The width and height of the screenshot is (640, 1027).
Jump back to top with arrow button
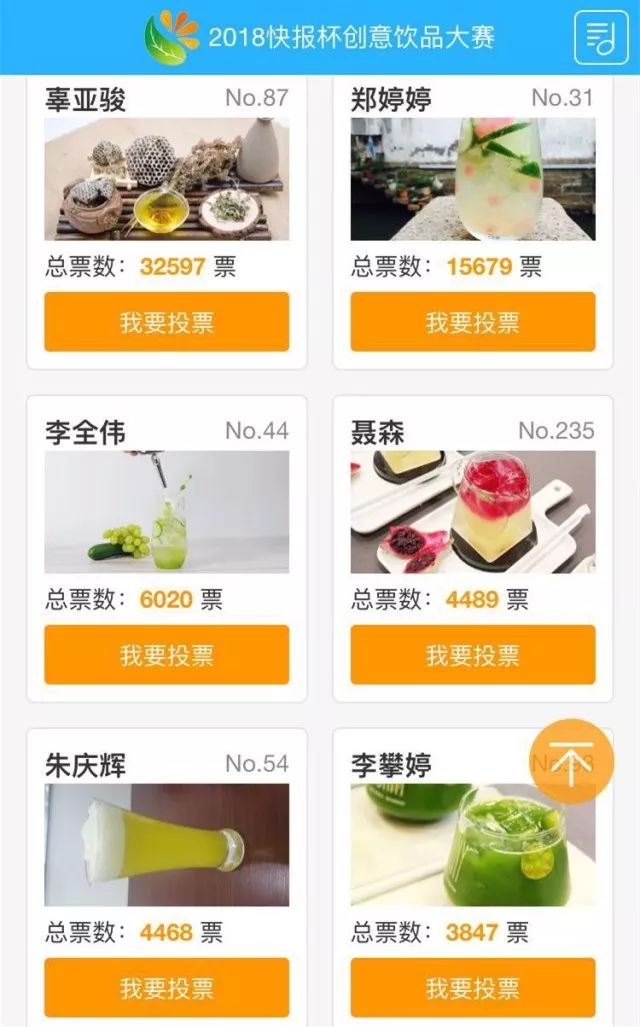(x=572, y=762)
